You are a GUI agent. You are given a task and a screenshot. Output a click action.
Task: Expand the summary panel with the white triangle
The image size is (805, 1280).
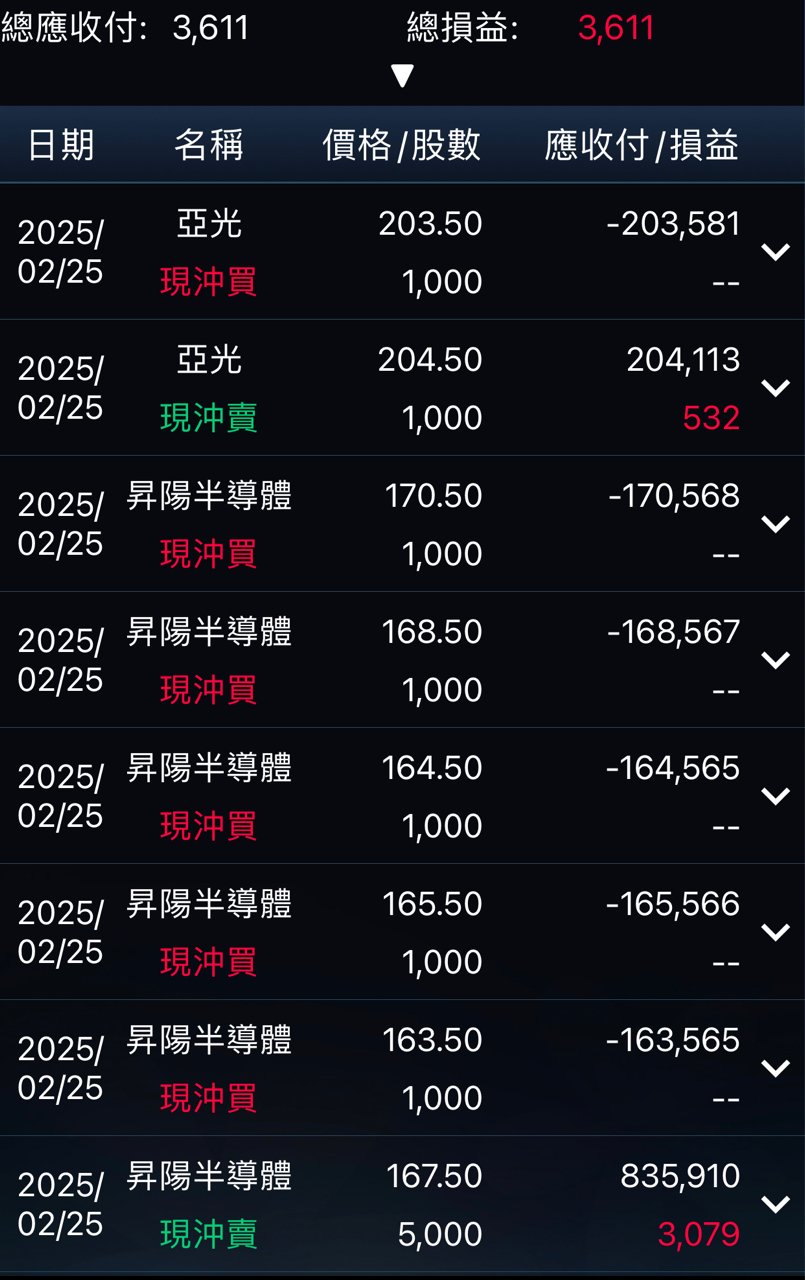[402, 76]
